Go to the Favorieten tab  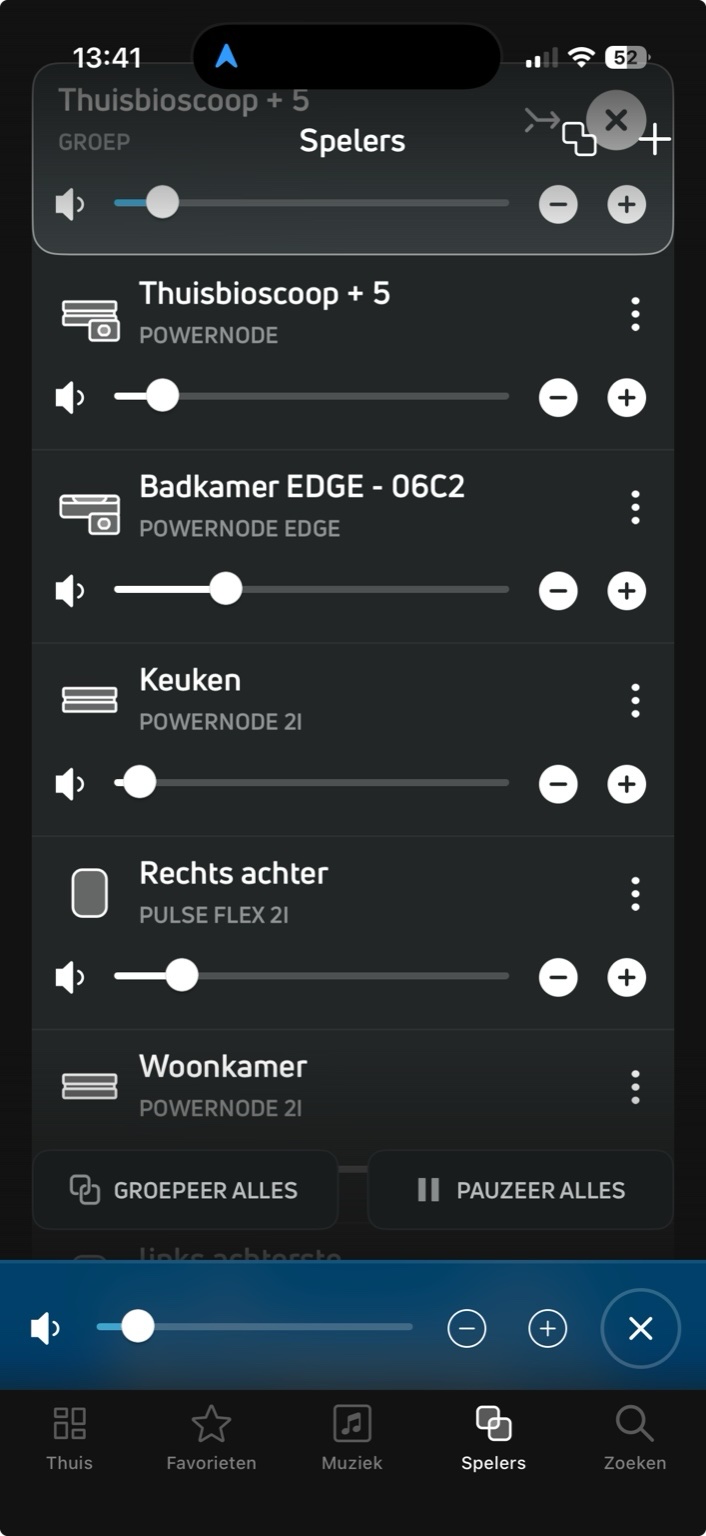point(211,1438)
